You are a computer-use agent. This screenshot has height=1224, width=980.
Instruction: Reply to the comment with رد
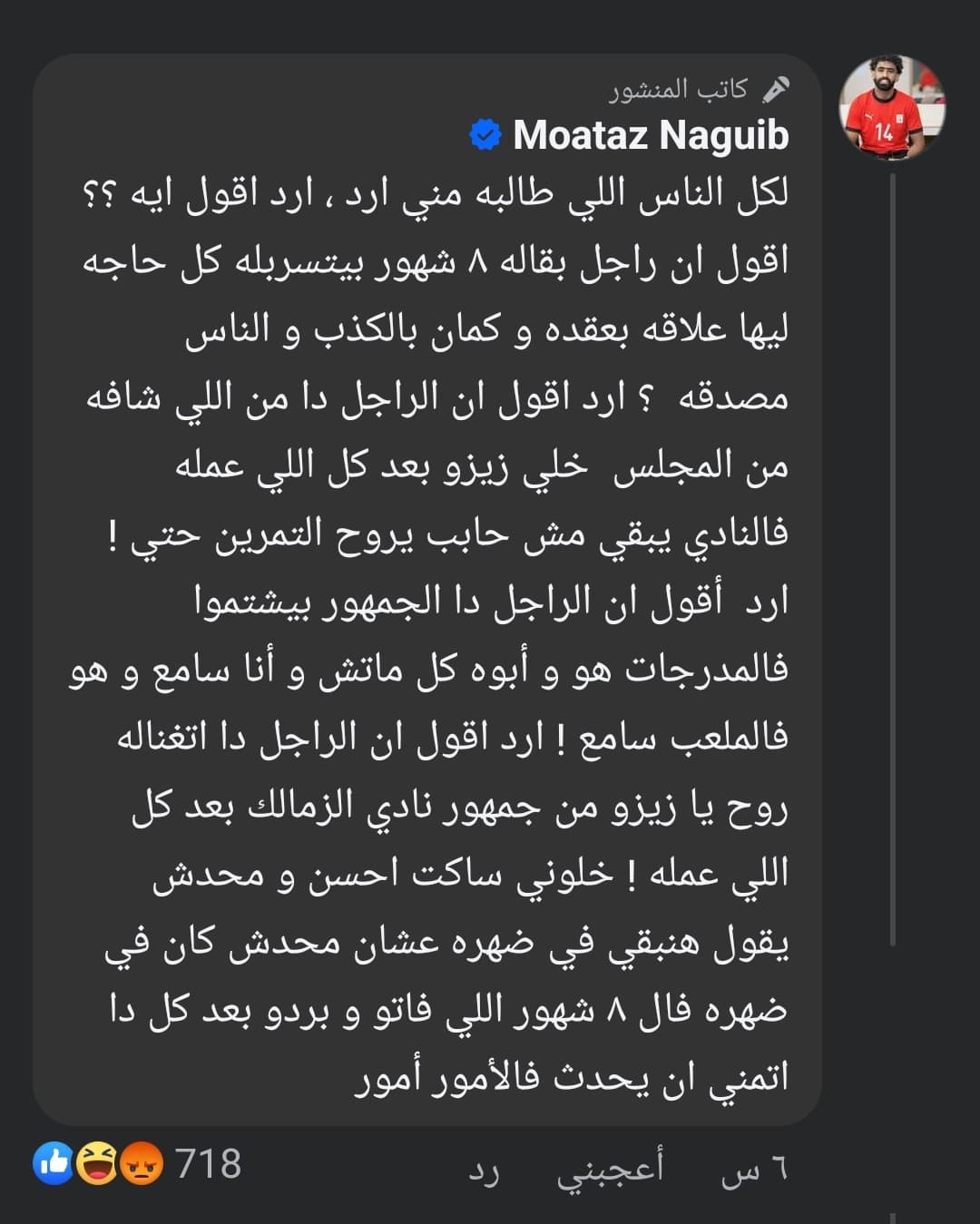click(x=485, y=1171)
